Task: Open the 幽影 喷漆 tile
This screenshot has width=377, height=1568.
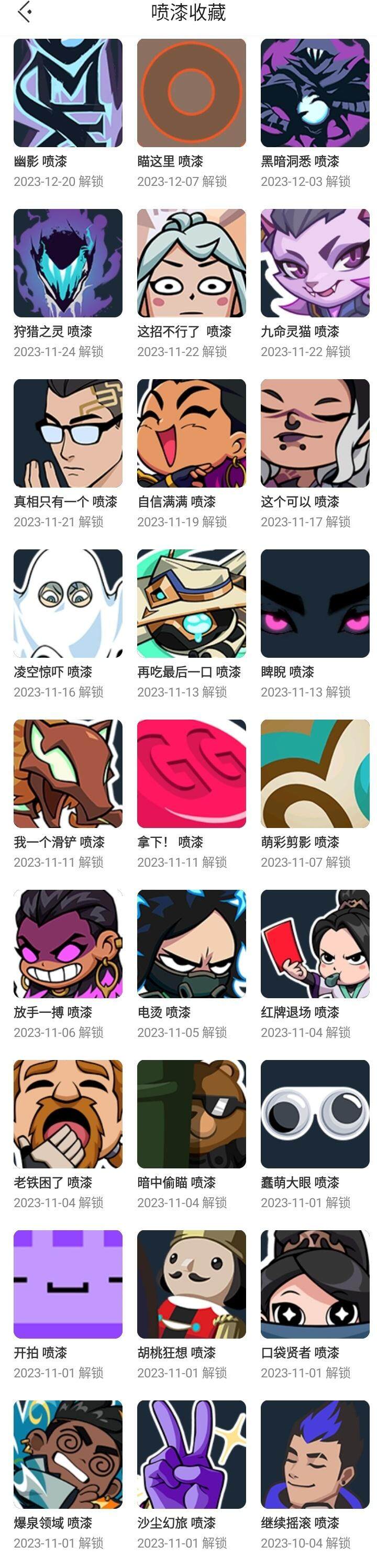Action: coord(68,93)
